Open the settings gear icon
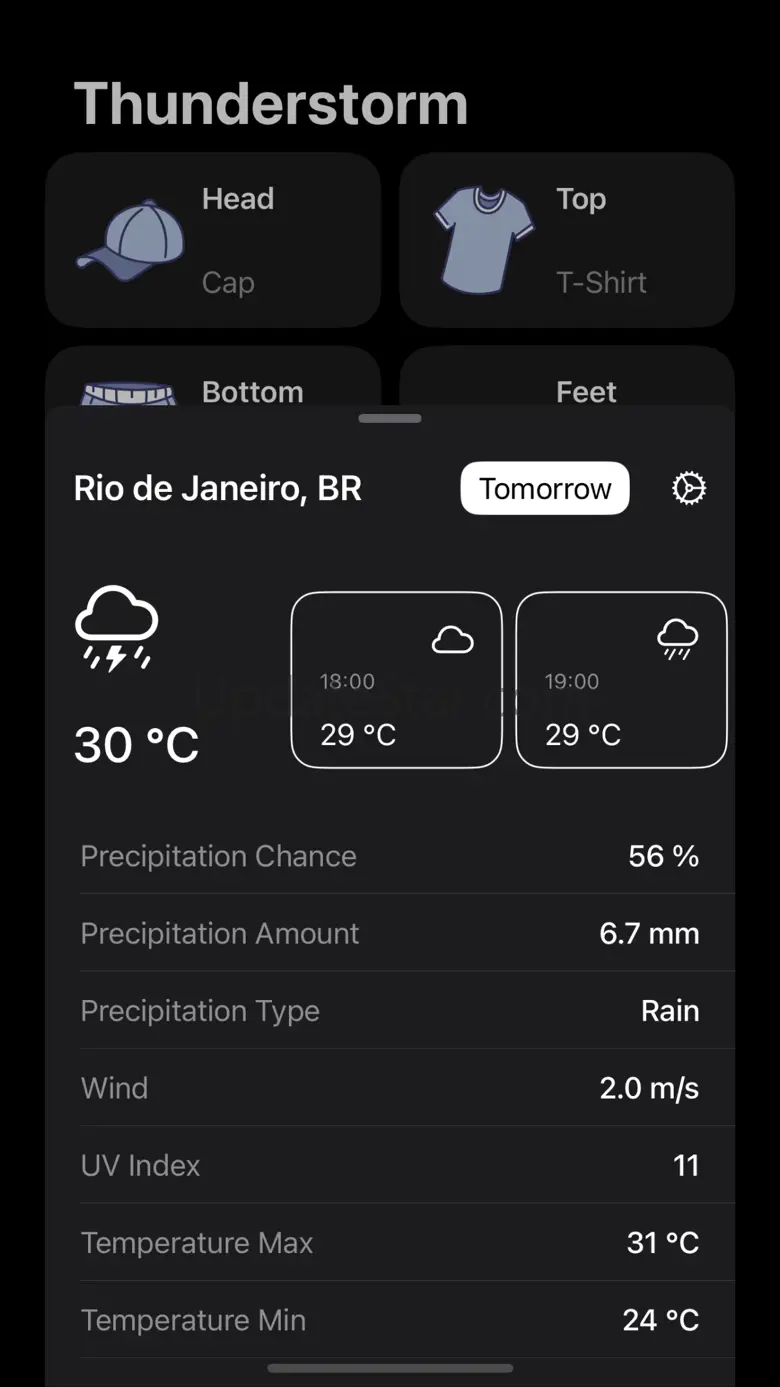The height and width of the screenshot is (1387, 780). click(688, 488)
